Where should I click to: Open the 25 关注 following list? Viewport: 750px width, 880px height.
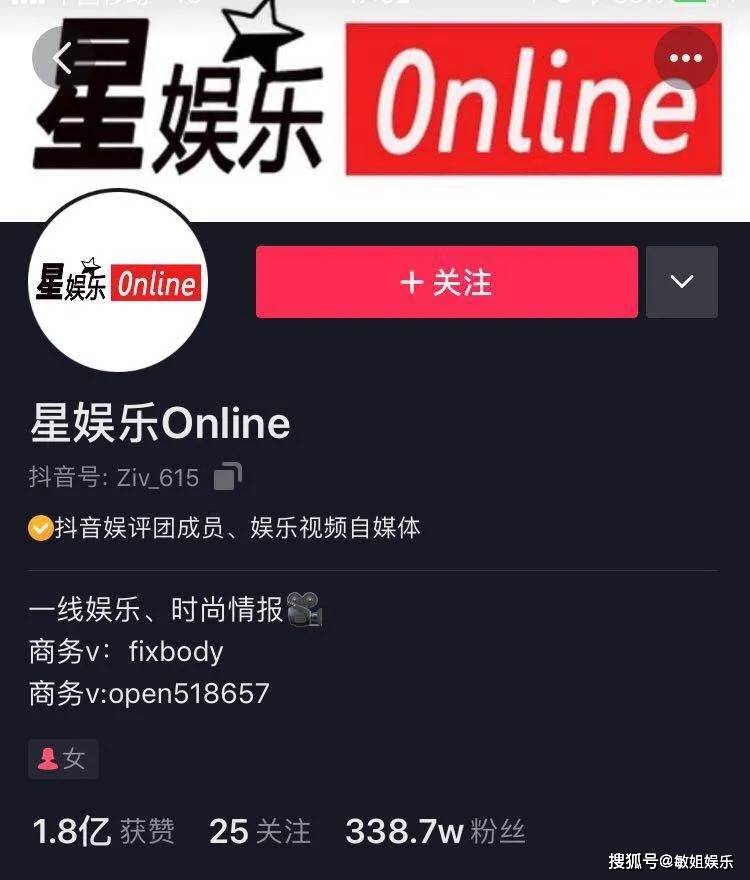(259, 831)
